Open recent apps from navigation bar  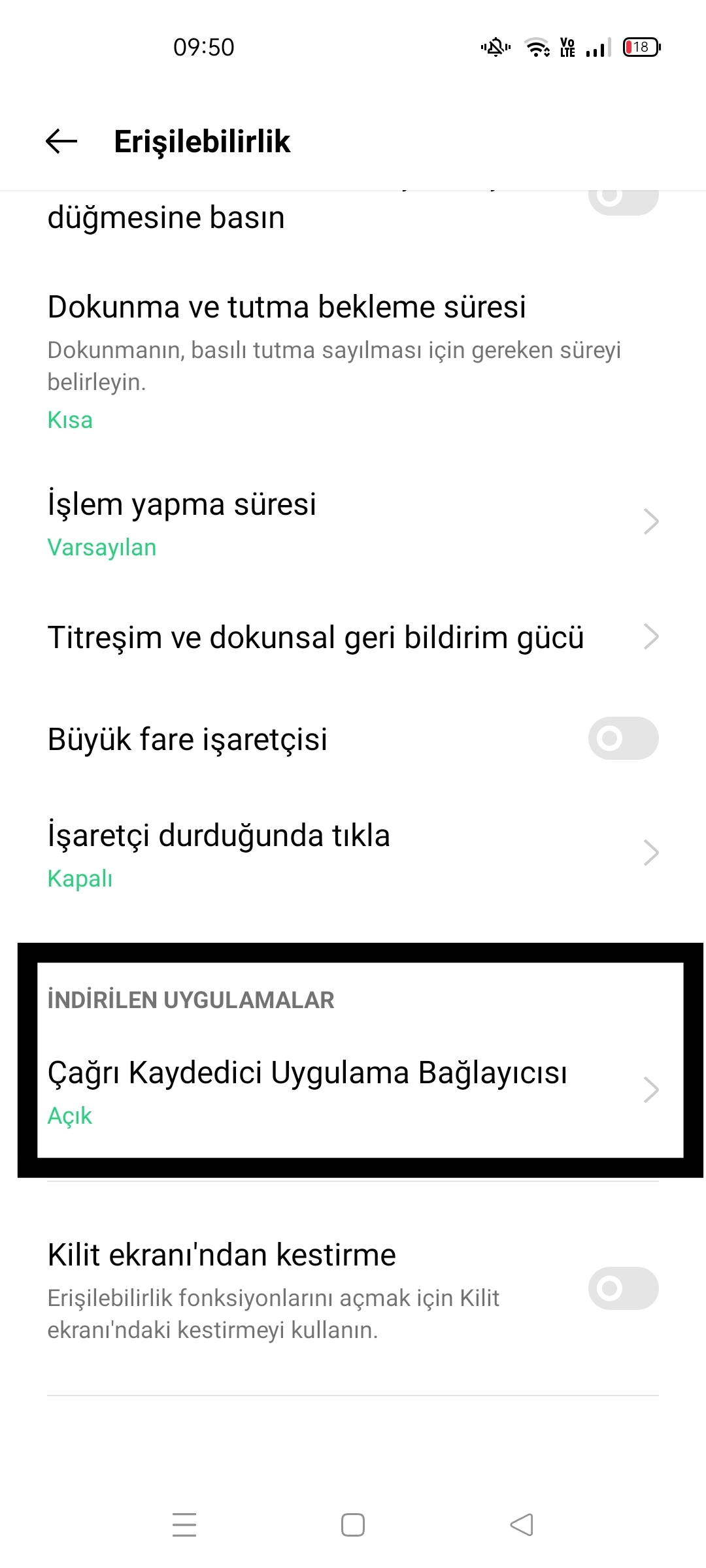pos(184,1525)
